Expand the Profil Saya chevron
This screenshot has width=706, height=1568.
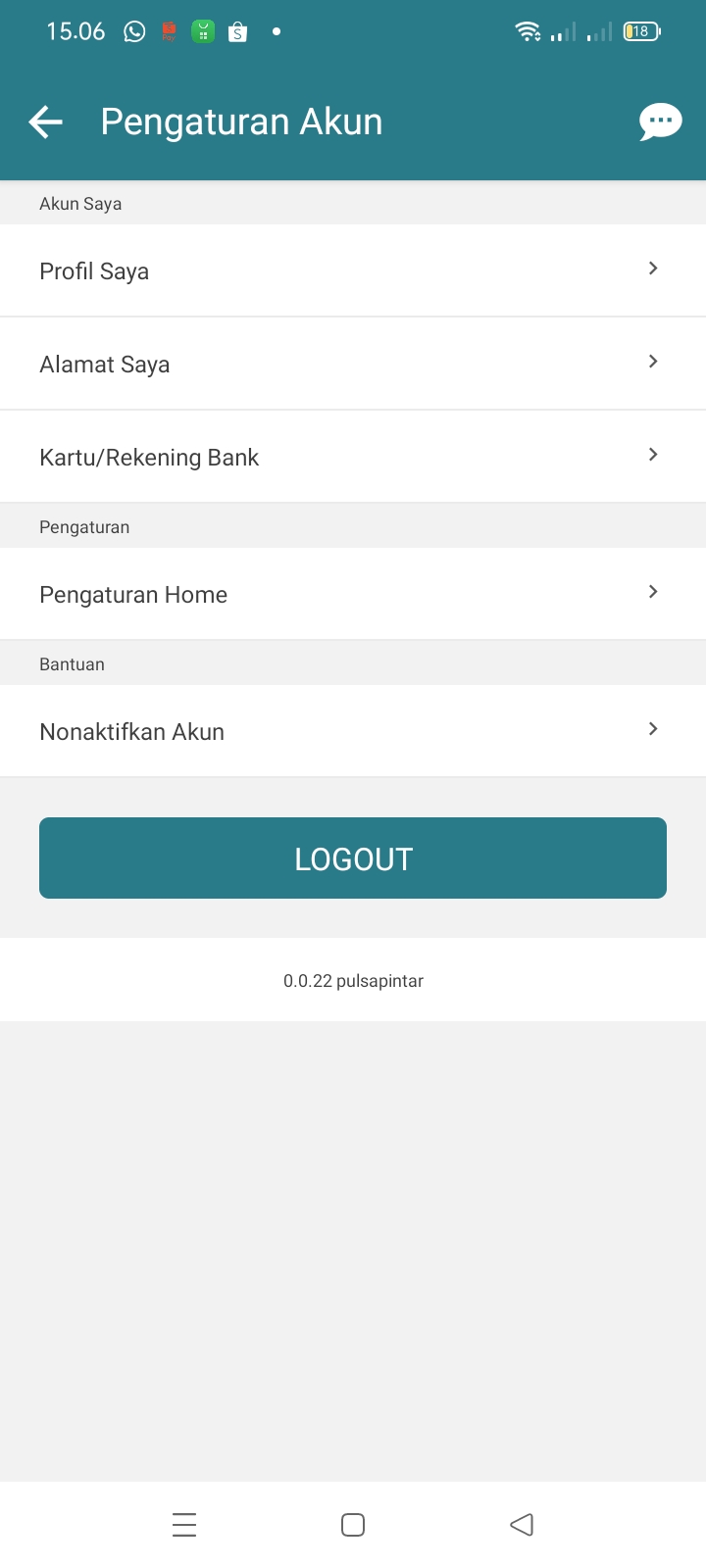[x=652, y=268]
